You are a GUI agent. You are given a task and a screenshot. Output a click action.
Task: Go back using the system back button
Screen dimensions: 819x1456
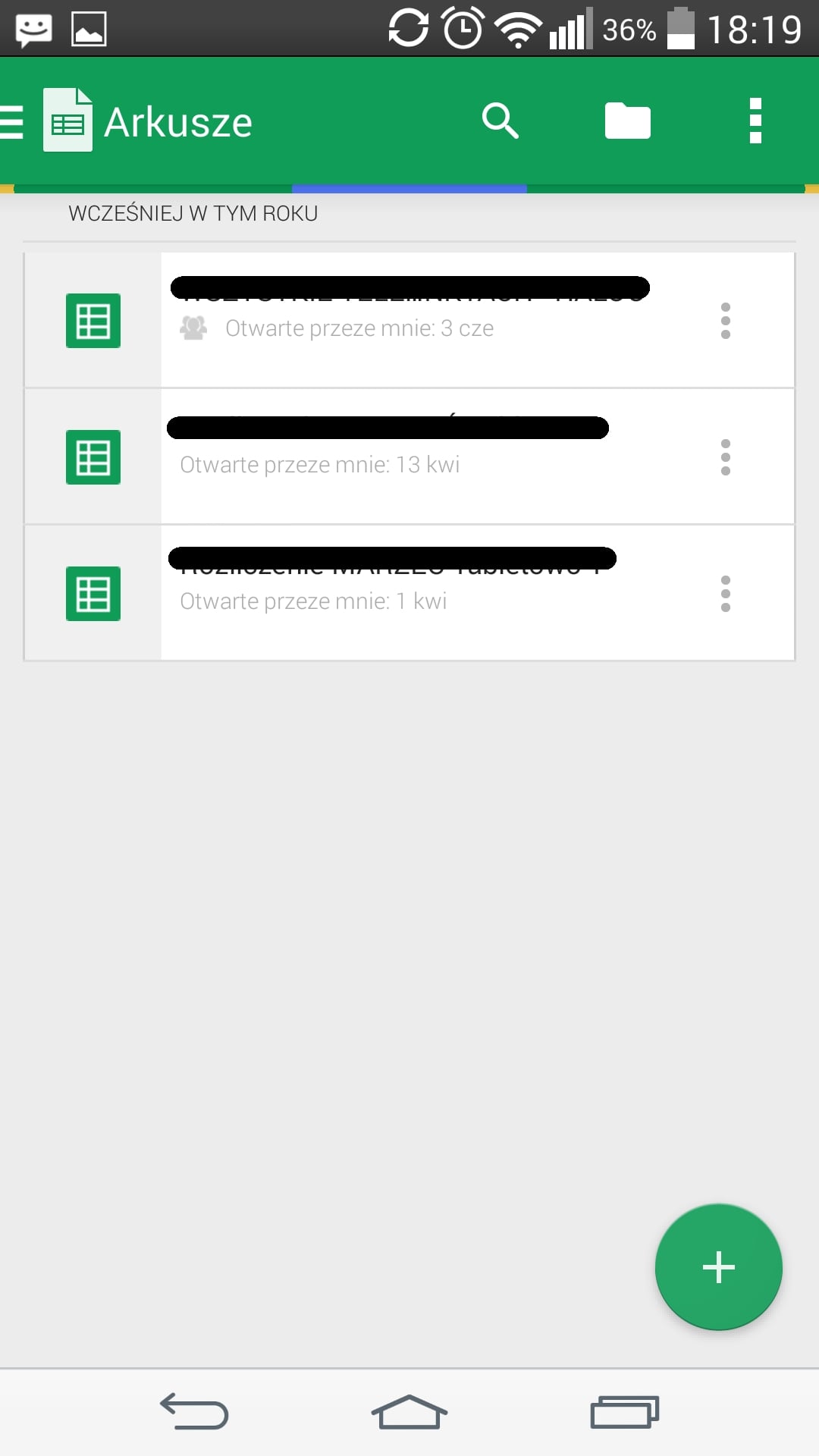click(x=194, y=1412)
